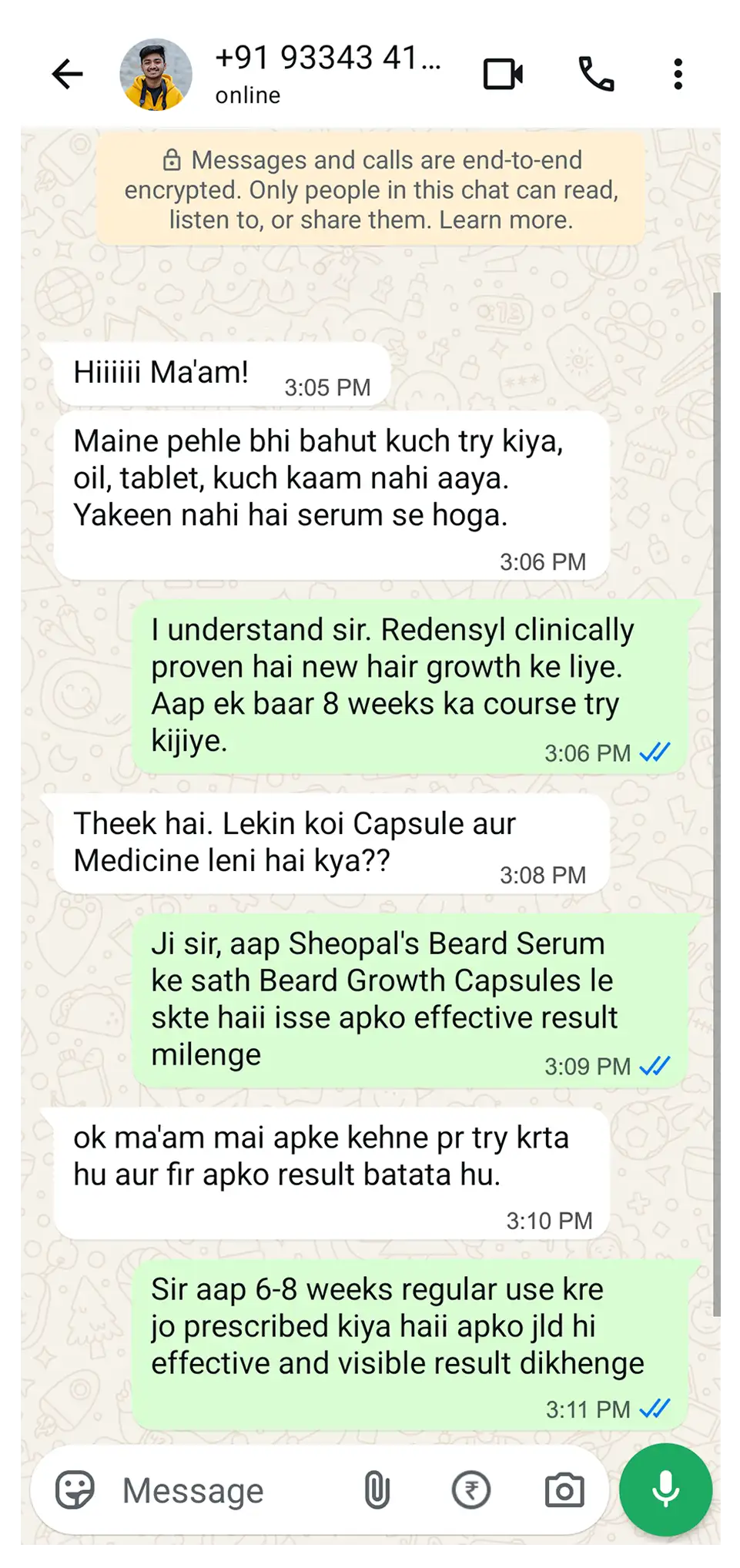Image resolution: width=740 pixels, height=1568 pixels.
Task: Open the emoji and sticker picker
Action: [75, 1489]
